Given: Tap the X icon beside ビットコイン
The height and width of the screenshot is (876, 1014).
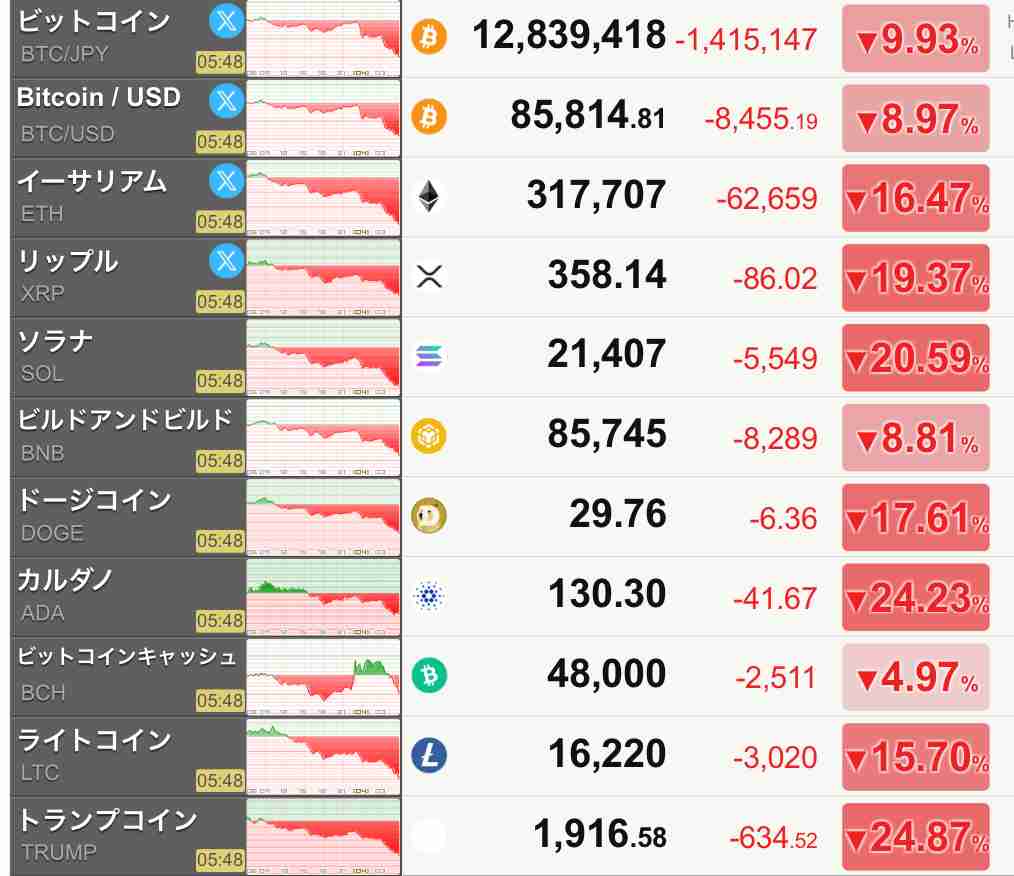Looking at the screenshot, I should pos(226,21).
